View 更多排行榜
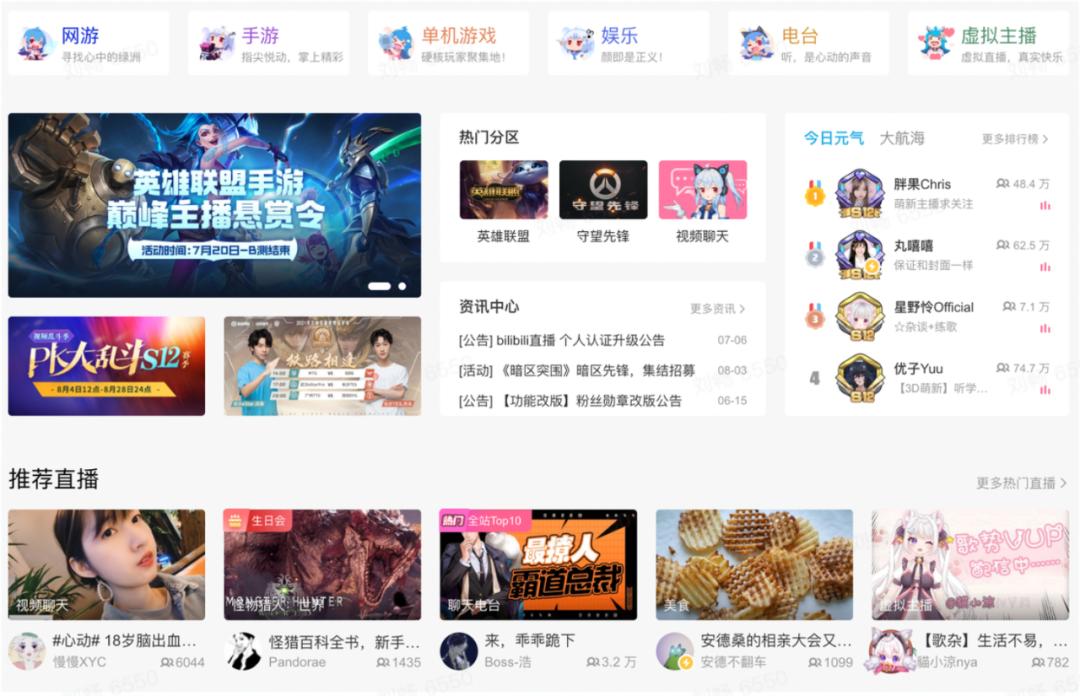 tap(1015, 139)
